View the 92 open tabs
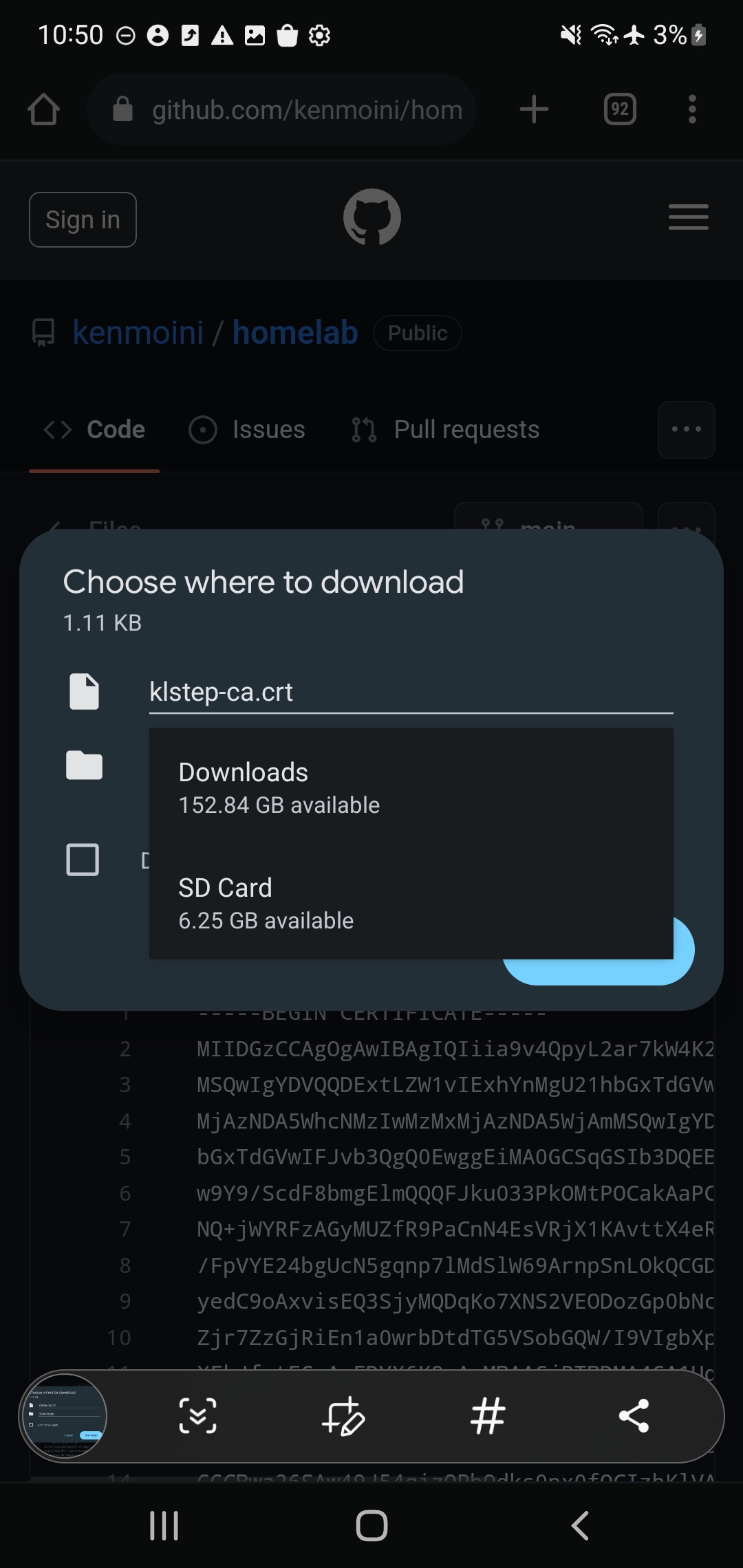This screenshot has width=743, height=1568. 620,109
